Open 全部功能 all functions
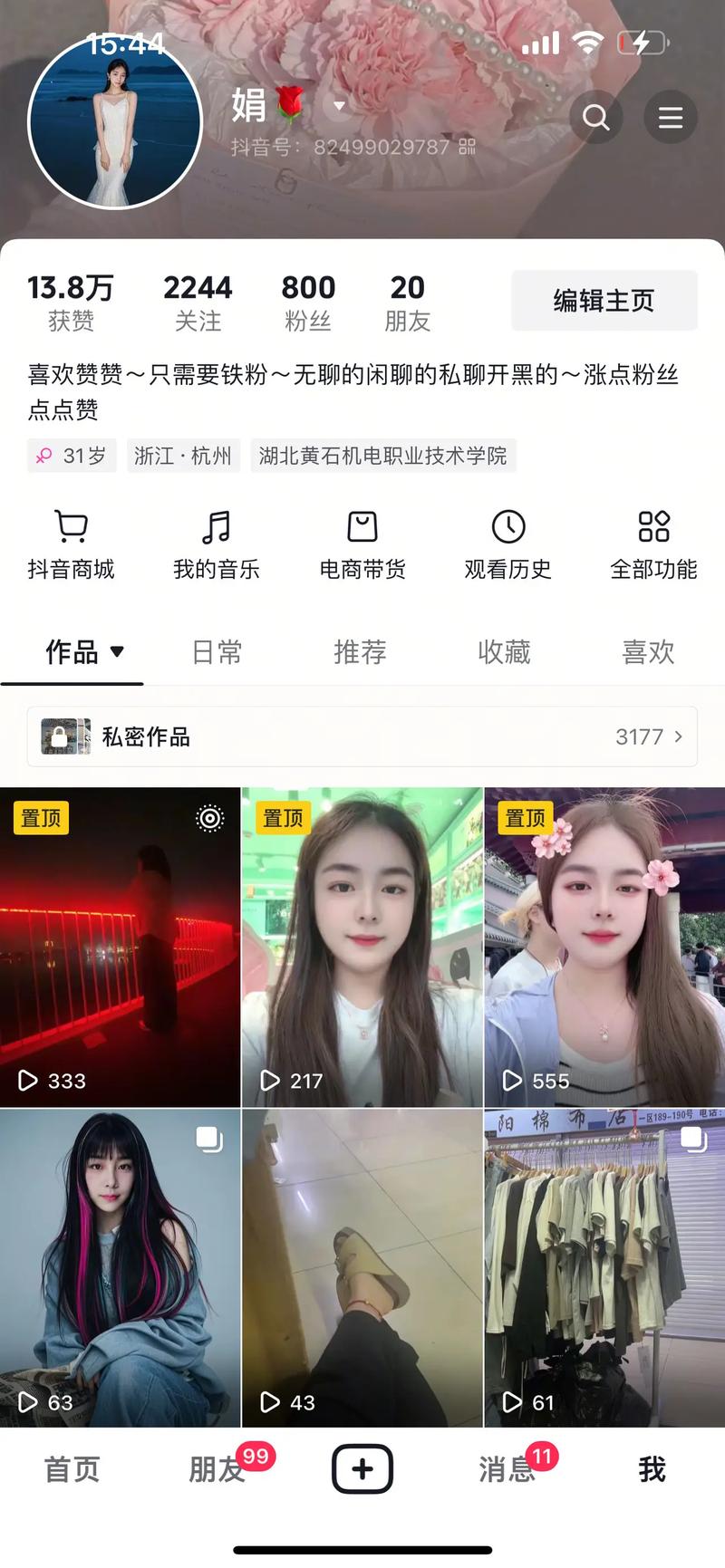 (653, 544)
